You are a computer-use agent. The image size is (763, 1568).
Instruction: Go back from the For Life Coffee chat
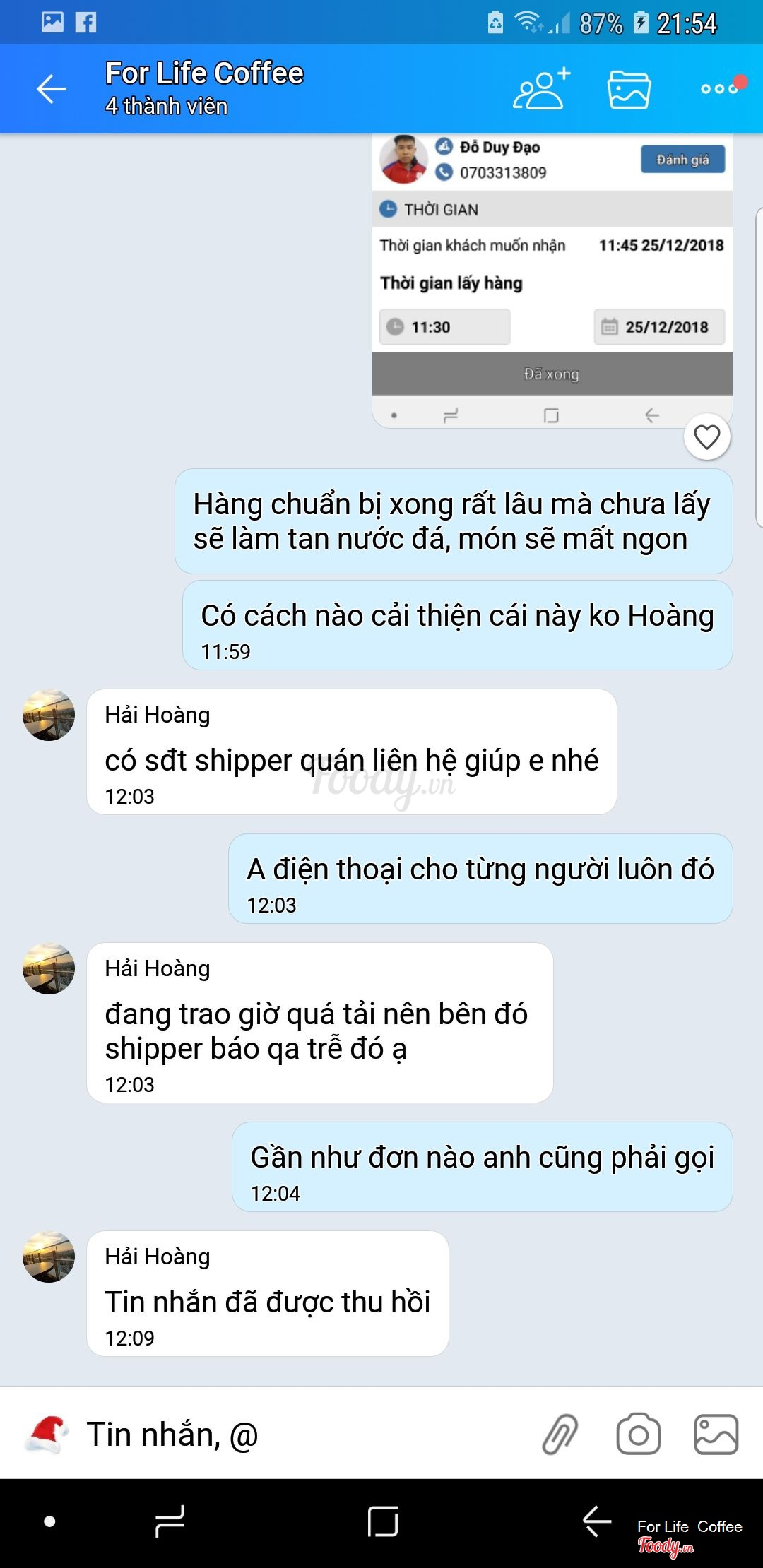coord(52,89)
